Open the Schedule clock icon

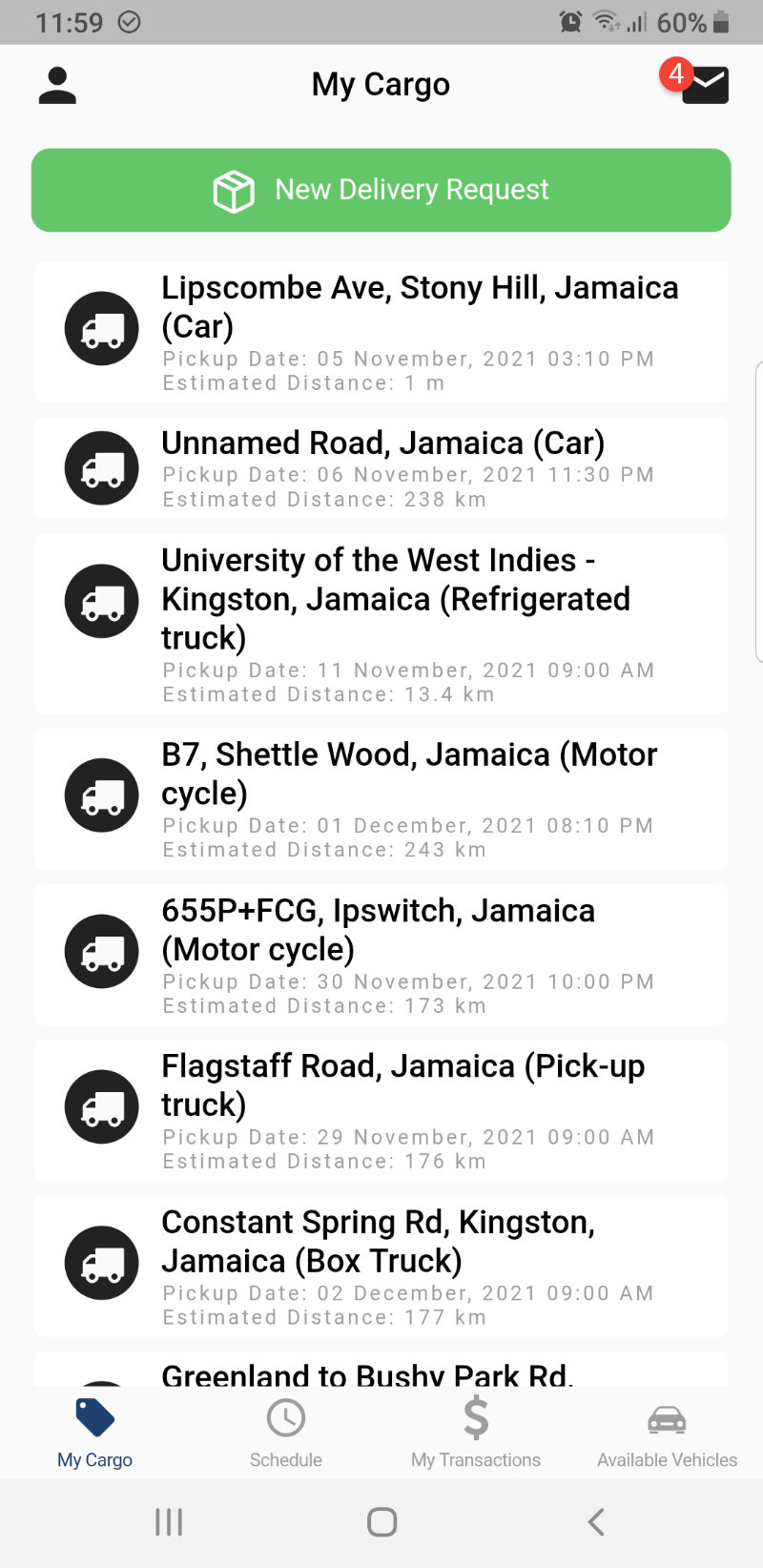[285, 1419]
